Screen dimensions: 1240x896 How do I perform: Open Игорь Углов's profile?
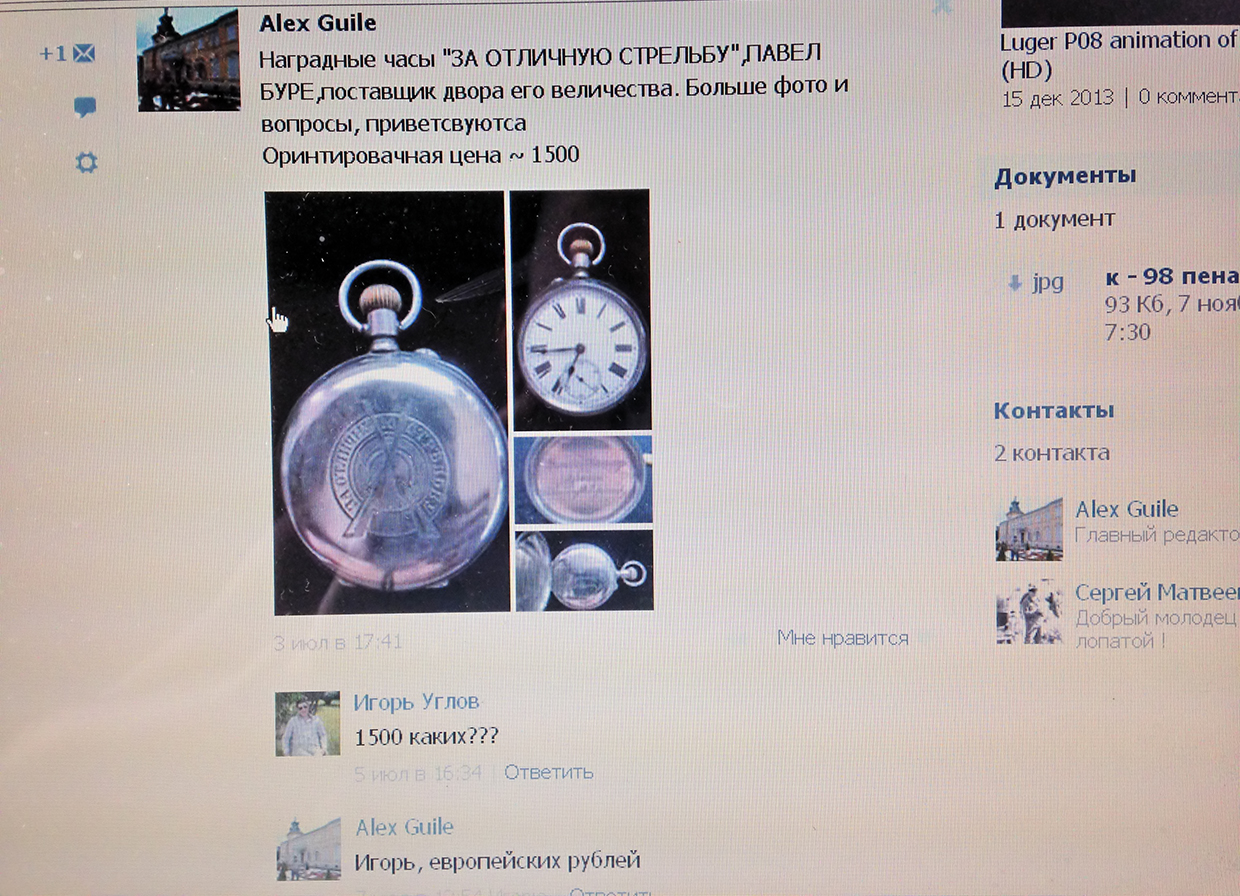pos(415,702)
